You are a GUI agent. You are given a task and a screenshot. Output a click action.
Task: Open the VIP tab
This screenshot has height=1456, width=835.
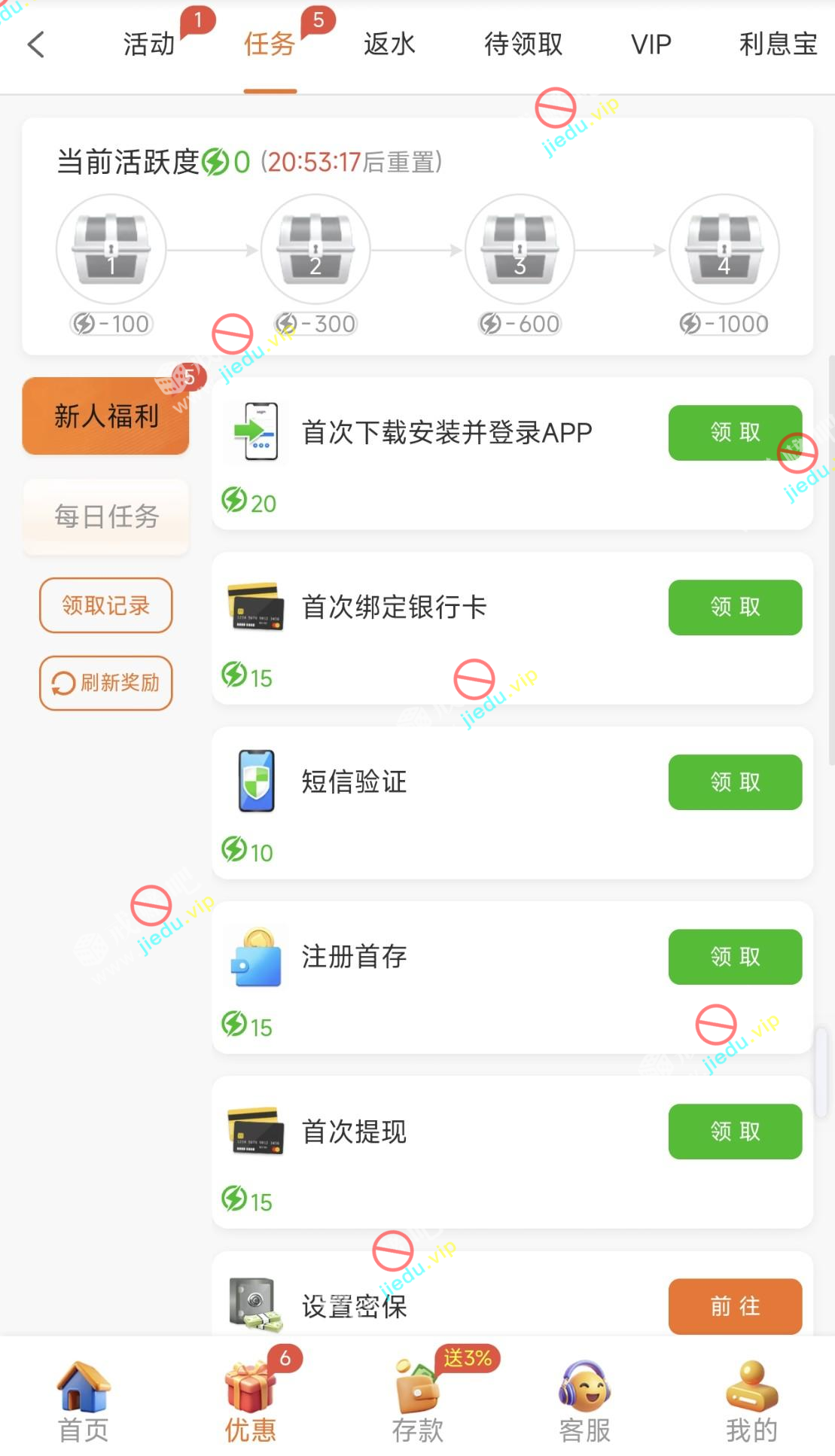651,44
